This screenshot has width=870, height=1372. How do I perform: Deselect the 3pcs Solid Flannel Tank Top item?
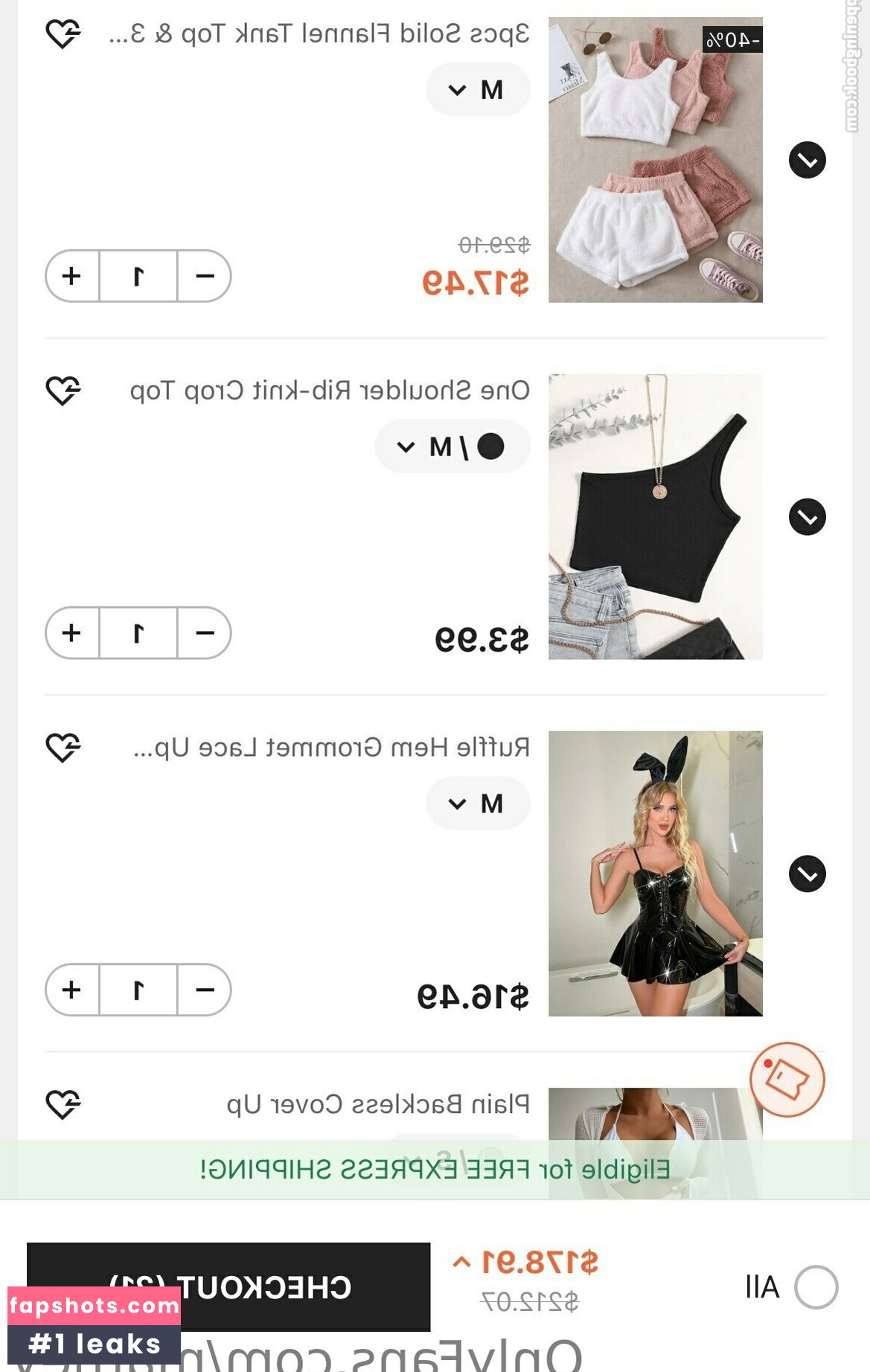click(807, 160)
